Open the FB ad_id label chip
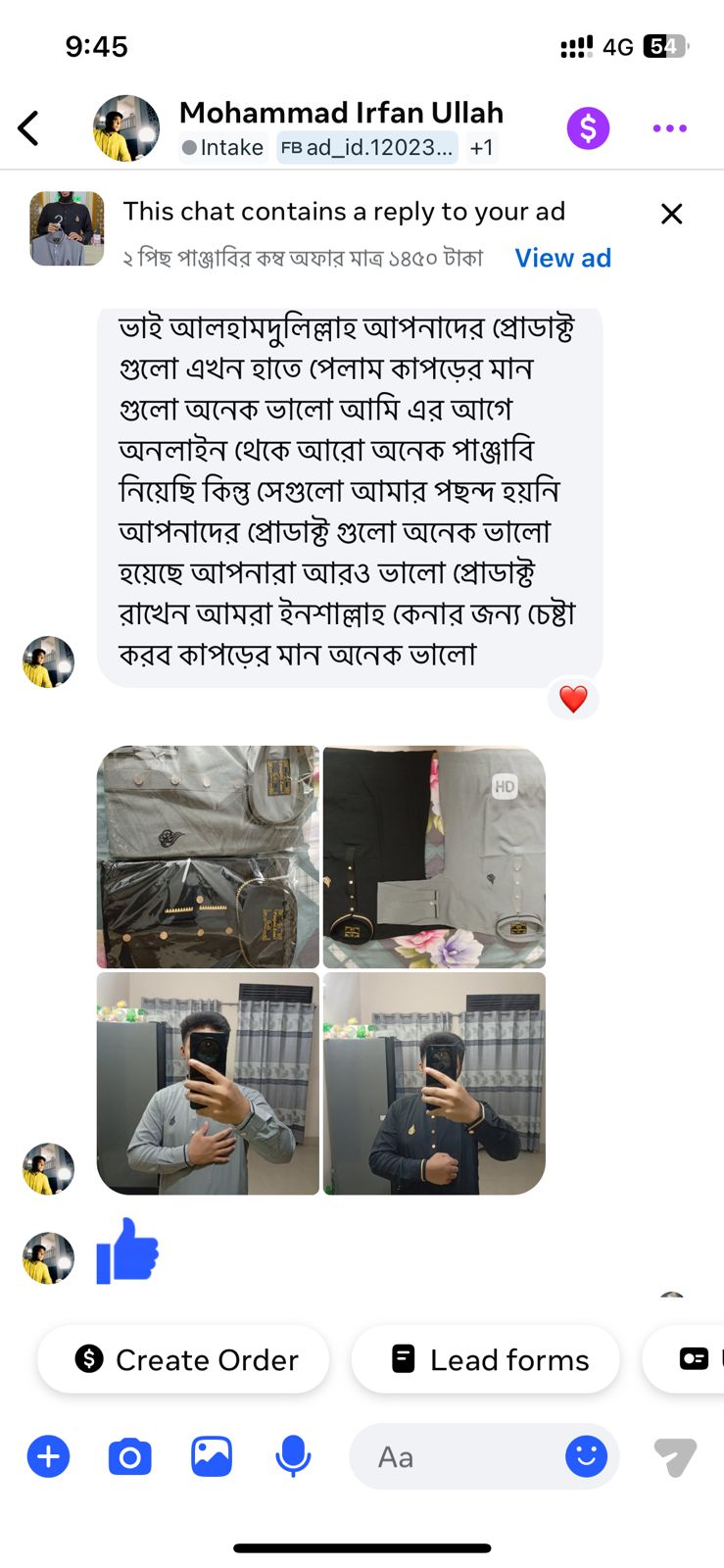Image resolution: width=724 pixels, height=1568 pixels. click(366, 148)
